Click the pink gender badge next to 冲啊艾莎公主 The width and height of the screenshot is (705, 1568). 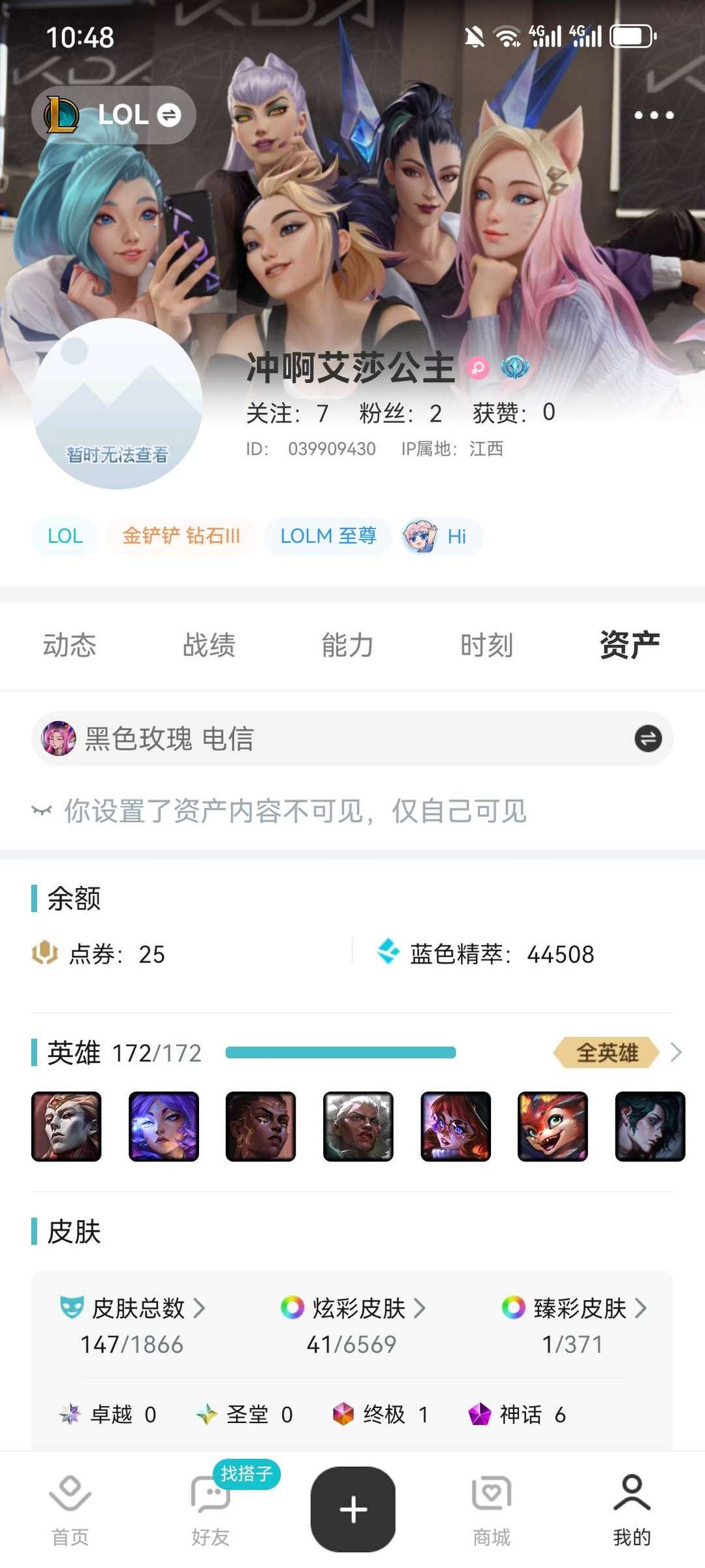(478, 367)
